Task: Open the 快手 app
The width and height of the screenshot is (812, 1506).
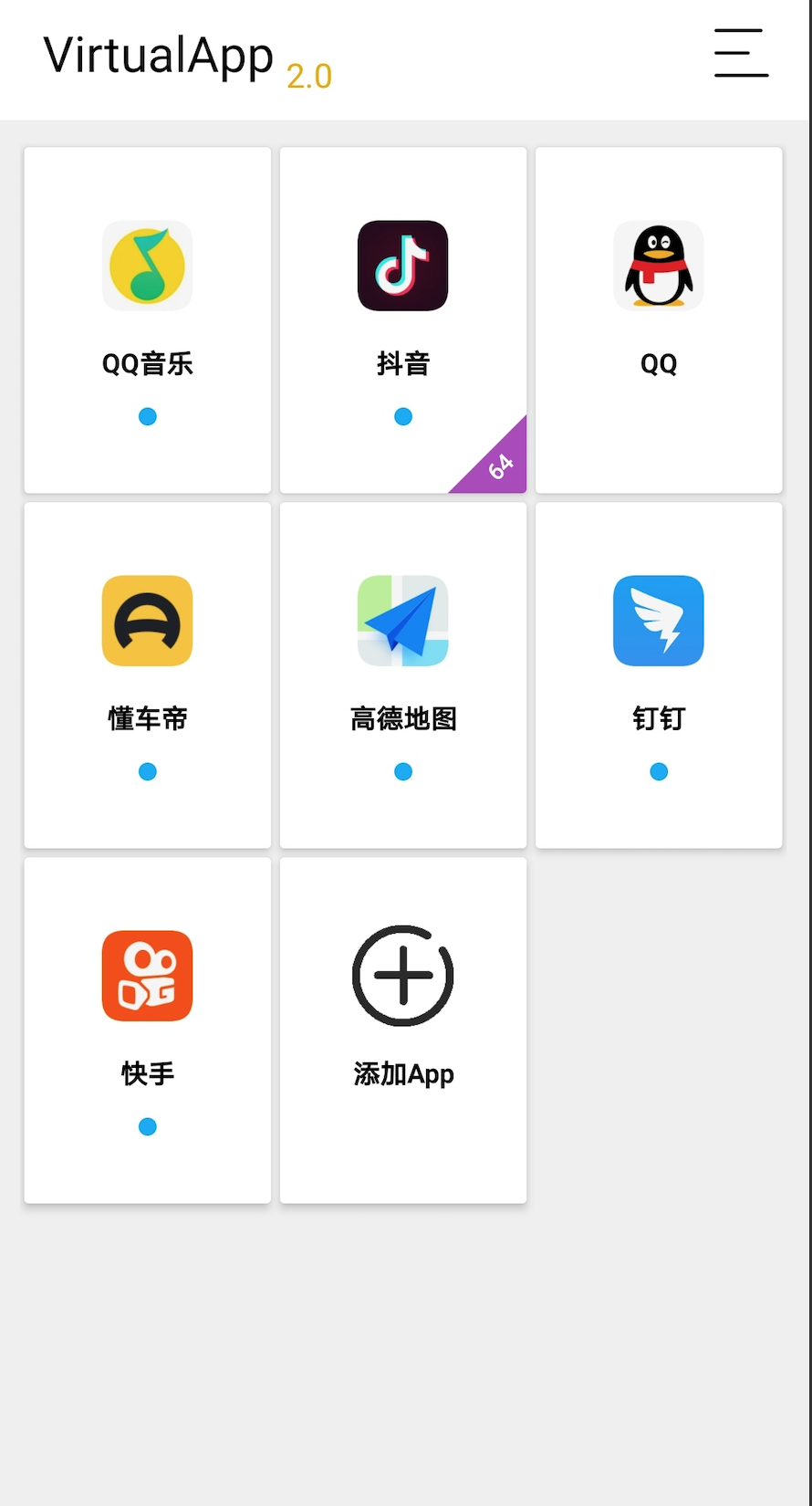Action: (148, 1030)
